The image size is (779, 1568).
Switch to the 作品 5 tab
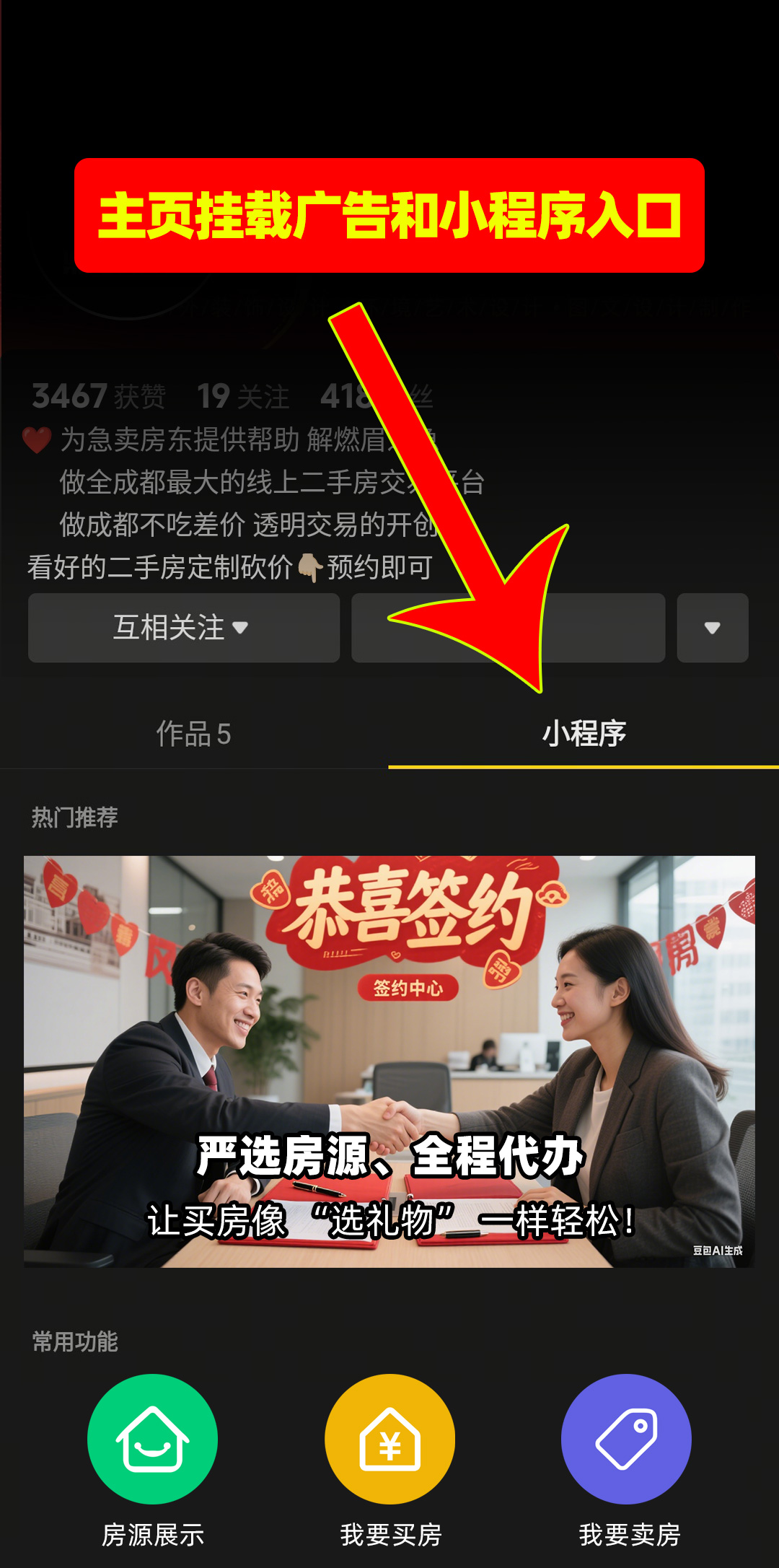click(193, 734)
